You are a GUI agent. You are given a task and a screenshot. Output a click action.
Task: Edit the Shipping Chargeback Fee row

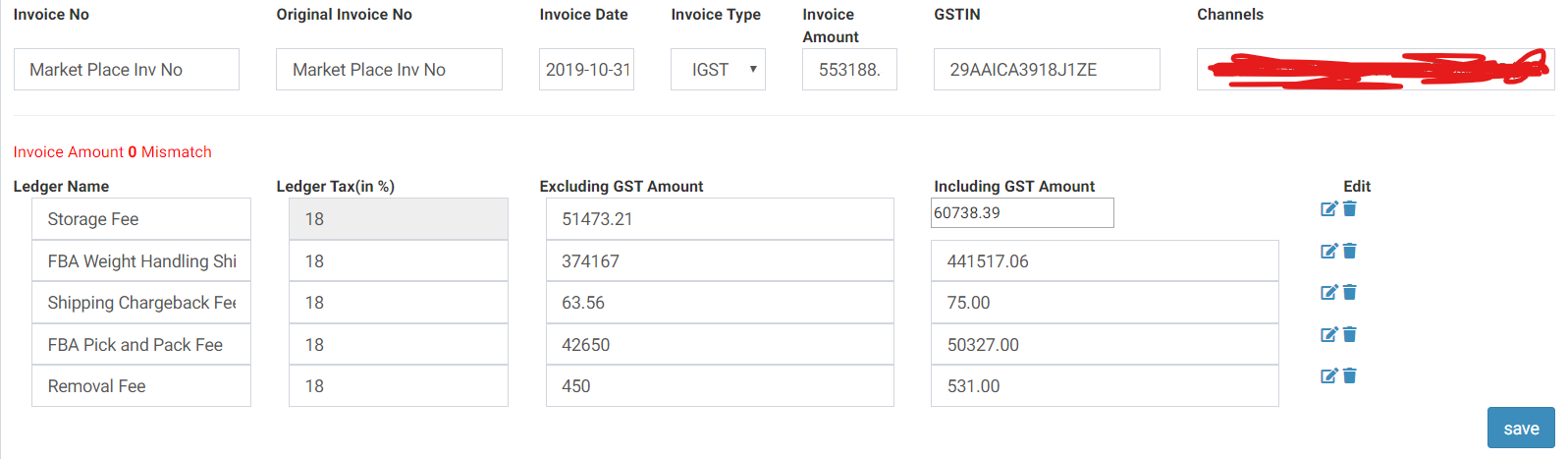tap(1328, 292)
